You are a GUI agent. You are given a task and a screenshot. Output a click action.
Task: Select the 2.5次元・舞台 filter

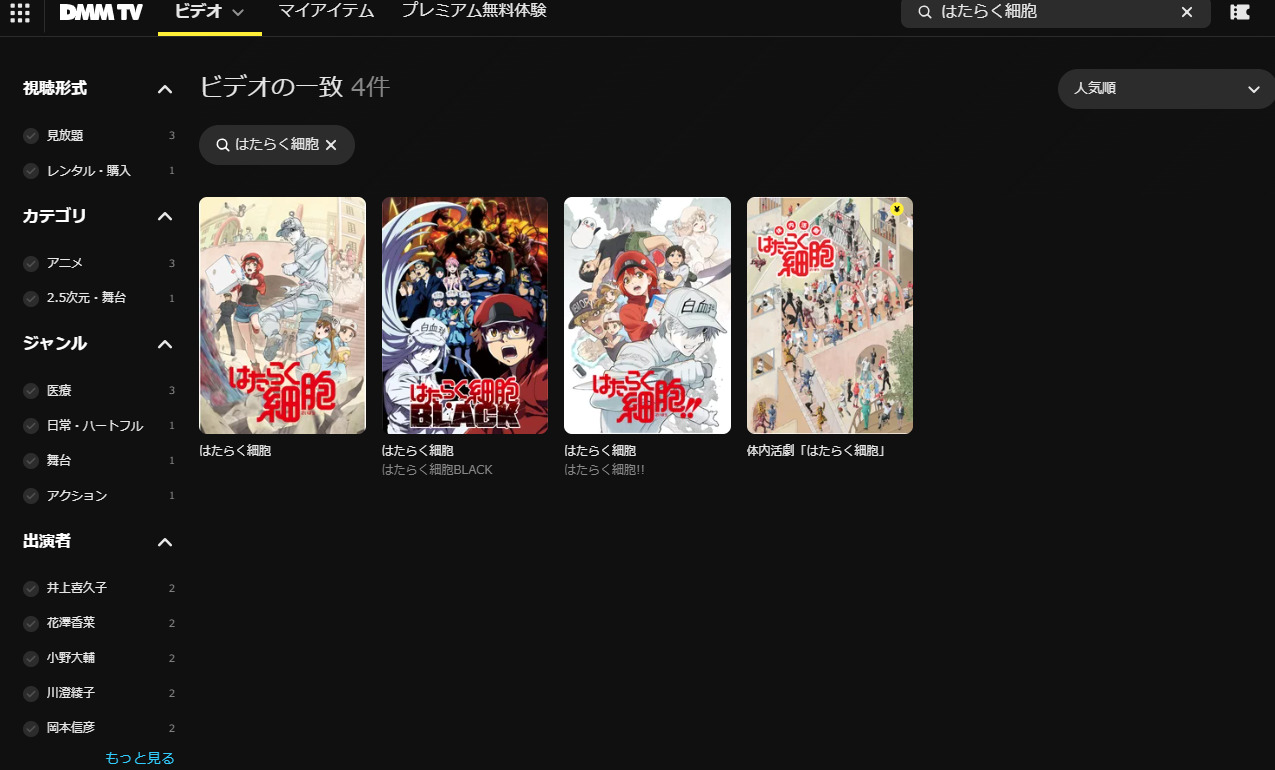coord(31,298)
